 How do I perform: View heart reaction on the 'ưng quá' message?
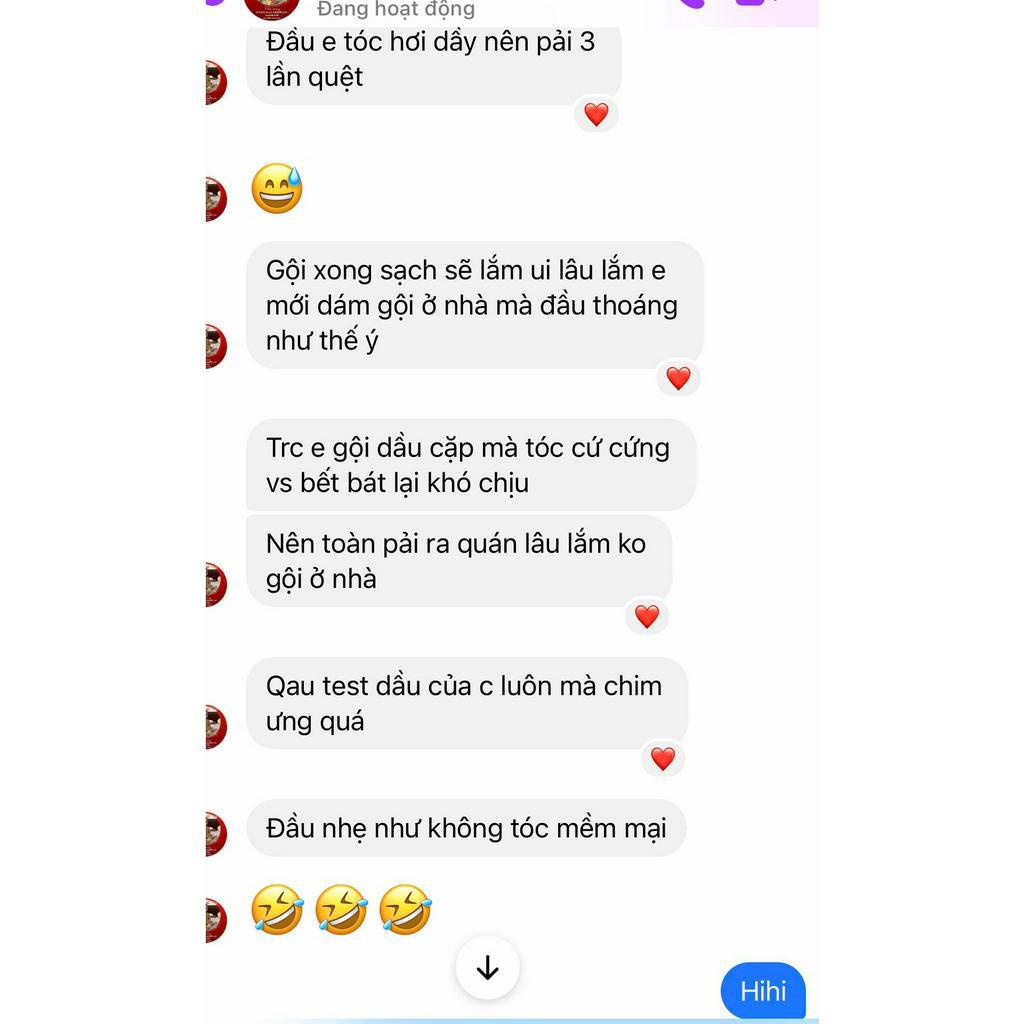[663, 759]
